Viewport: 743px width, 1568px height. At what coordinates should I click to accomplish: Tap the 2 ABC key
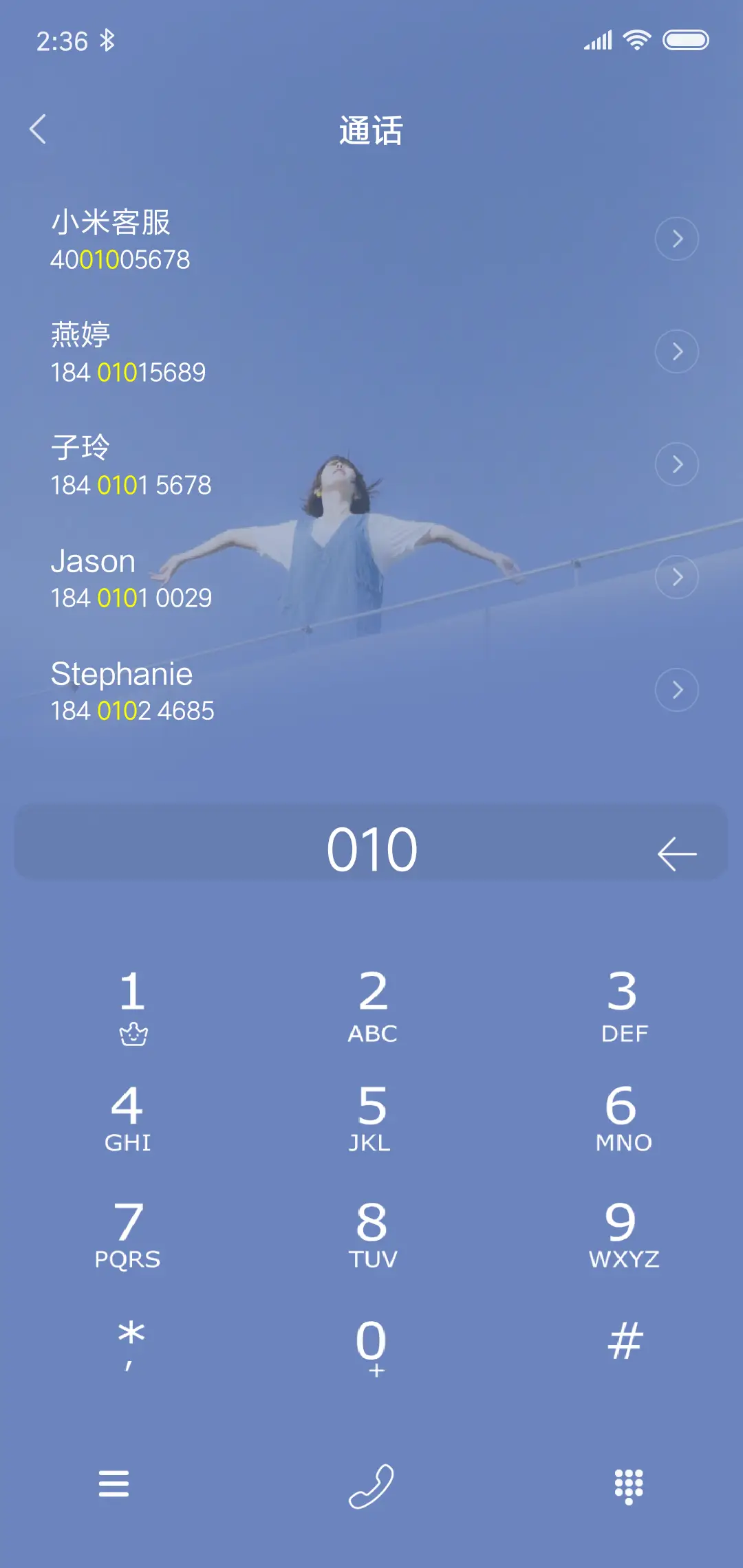coord(372,1006)
